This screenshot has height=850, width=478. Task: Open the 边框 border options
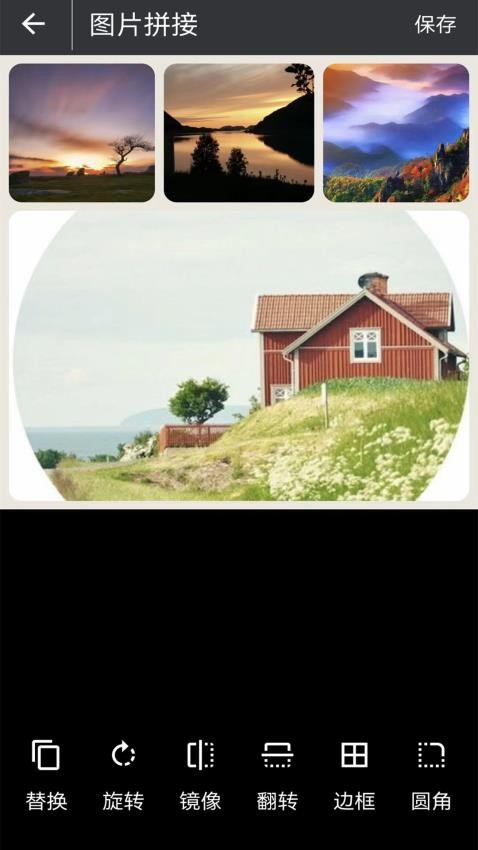354,774
